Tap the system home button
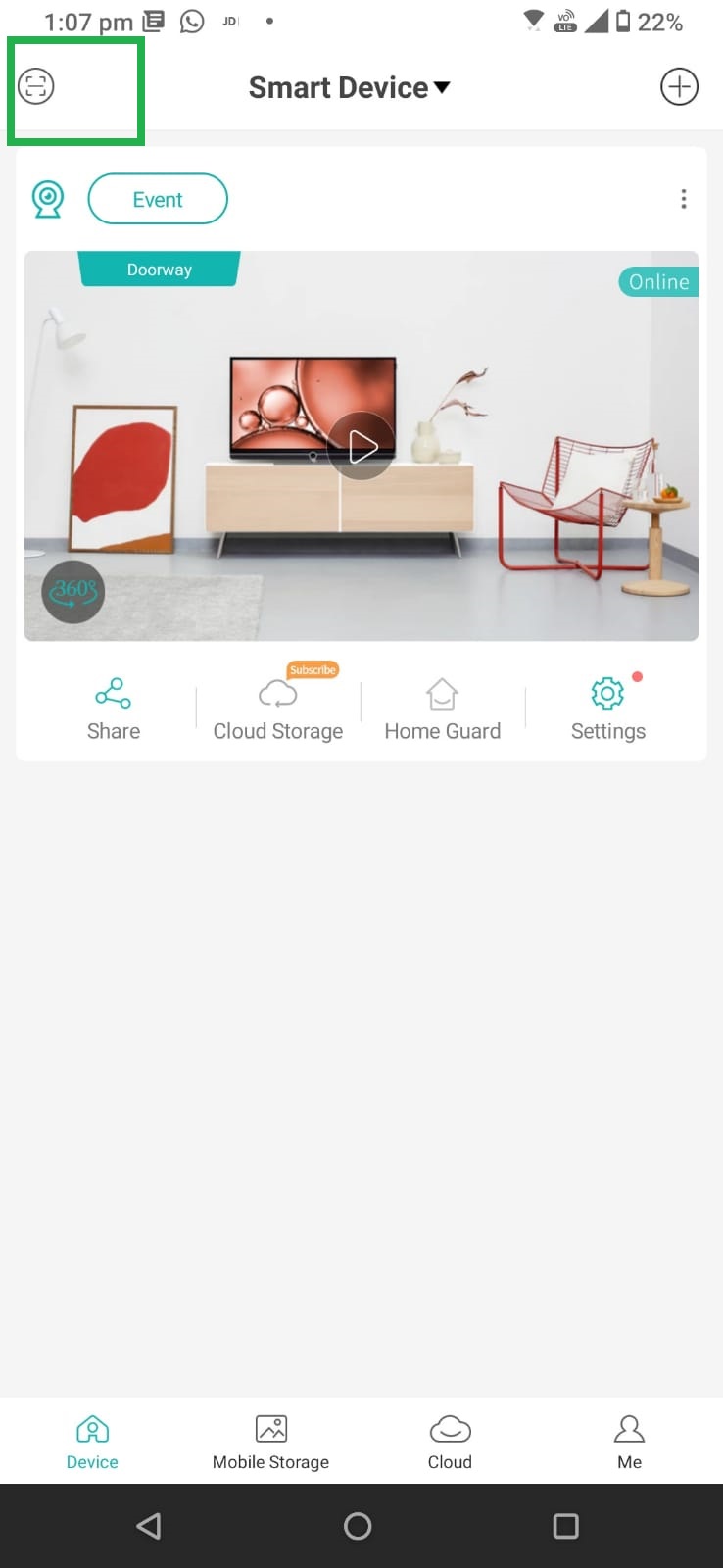Screen dimensions: 723x1568 click(x=358, y=1526)
